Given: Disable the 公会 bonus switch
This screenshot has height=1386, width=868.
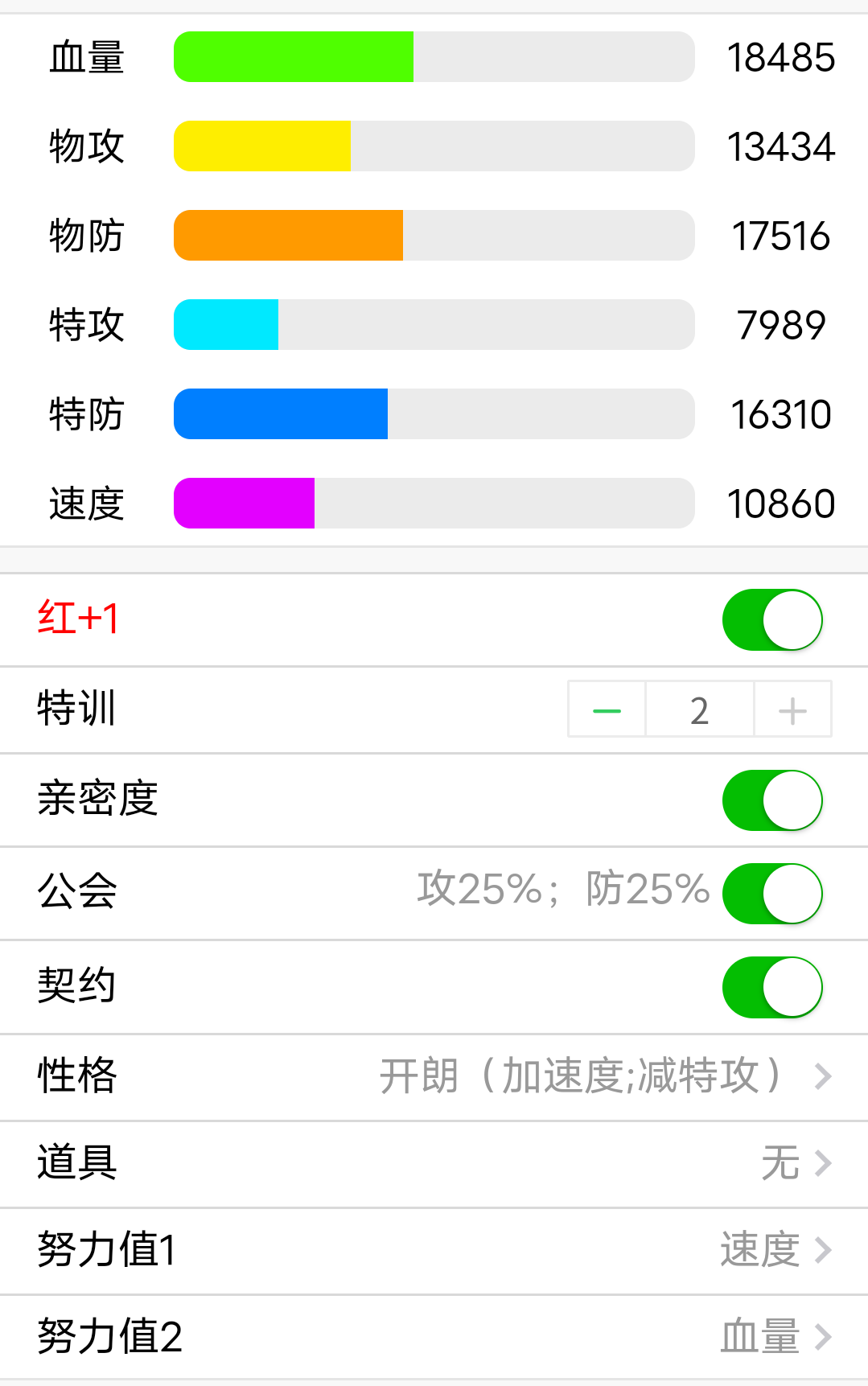Looking at the screenshot, I should pos(771,894).
